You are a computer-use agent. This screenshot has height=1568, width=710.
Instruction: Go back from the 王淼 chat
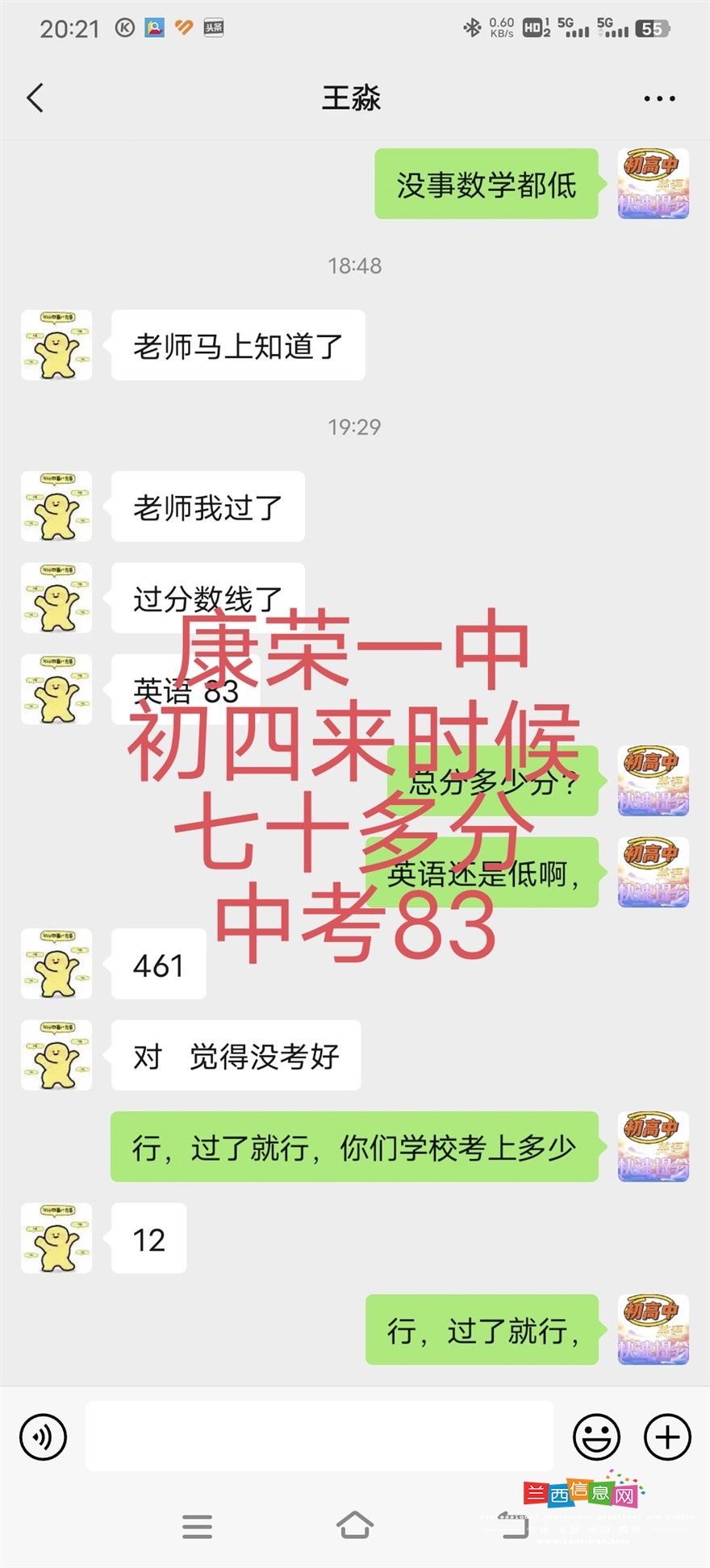tap(35, 98)
